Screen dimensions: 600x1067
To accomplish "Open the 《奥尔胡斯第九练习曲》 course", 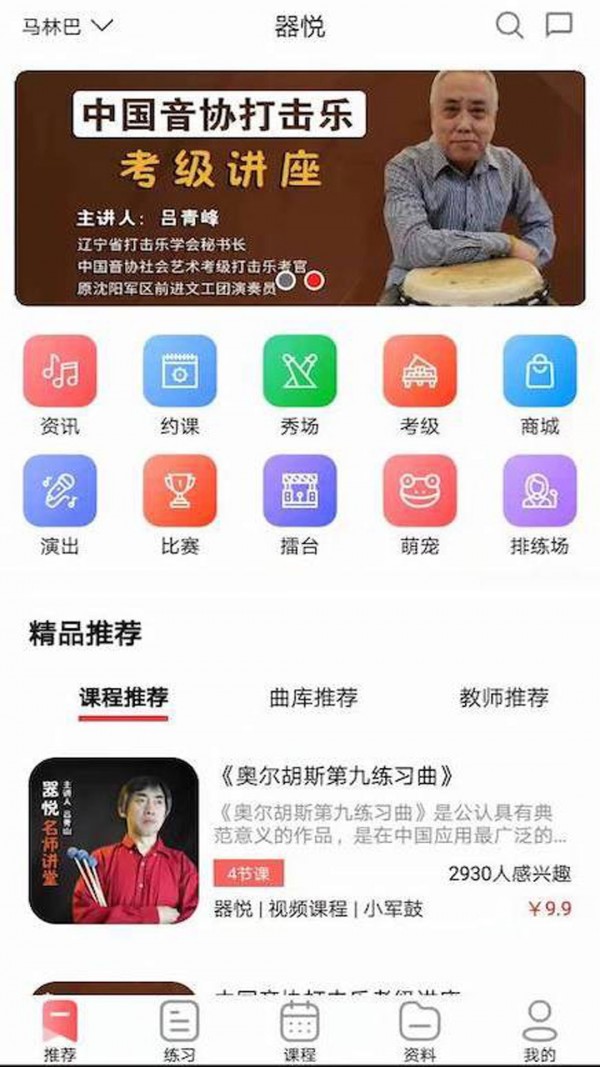I will click(x=337, y=776).
